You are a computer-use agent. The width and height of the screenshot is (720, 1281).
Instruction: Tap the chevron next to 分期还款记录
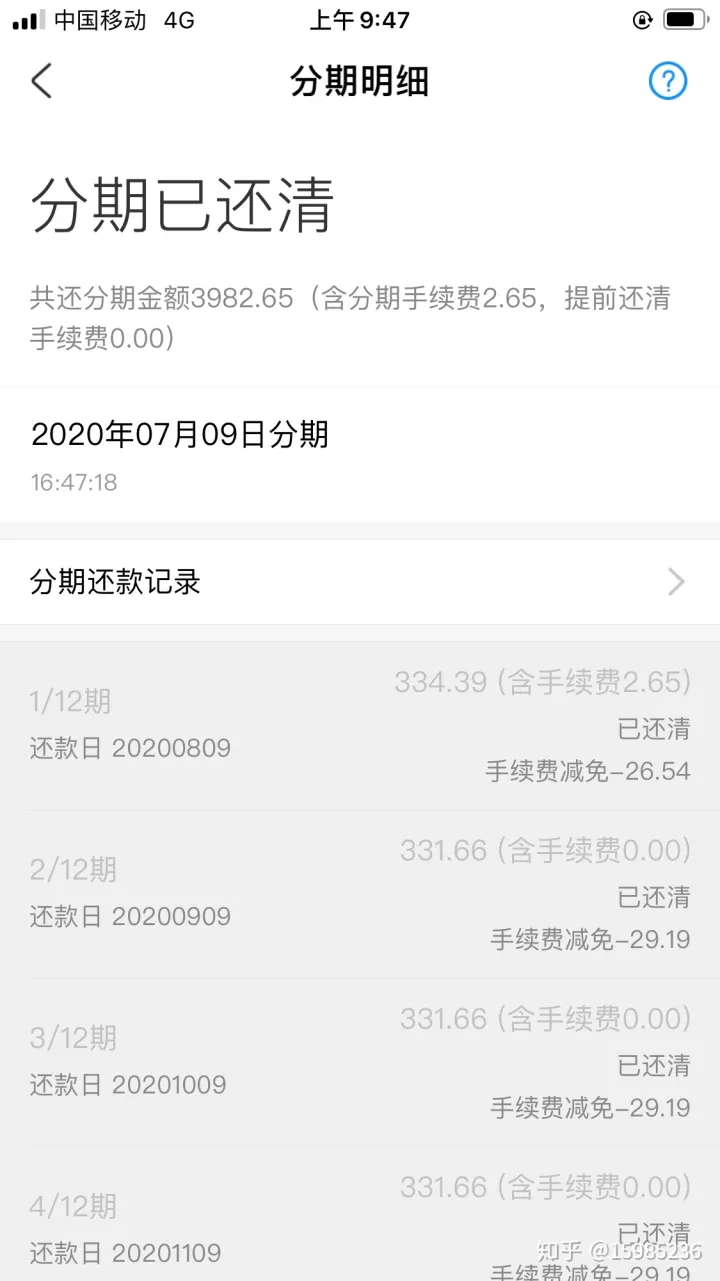676,582
